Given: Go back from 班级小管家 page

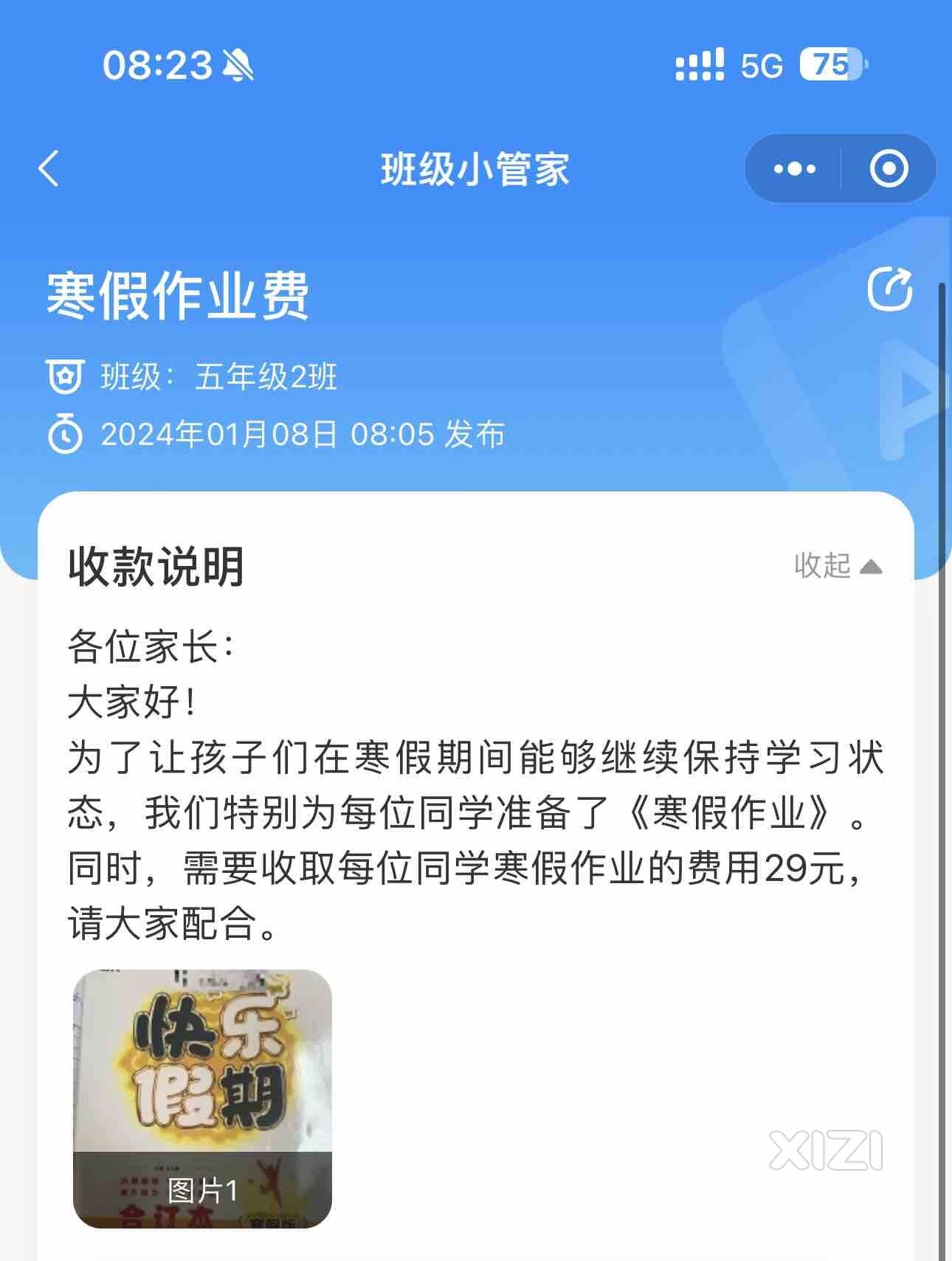Looking at the screenshot, I should (49, 169).
